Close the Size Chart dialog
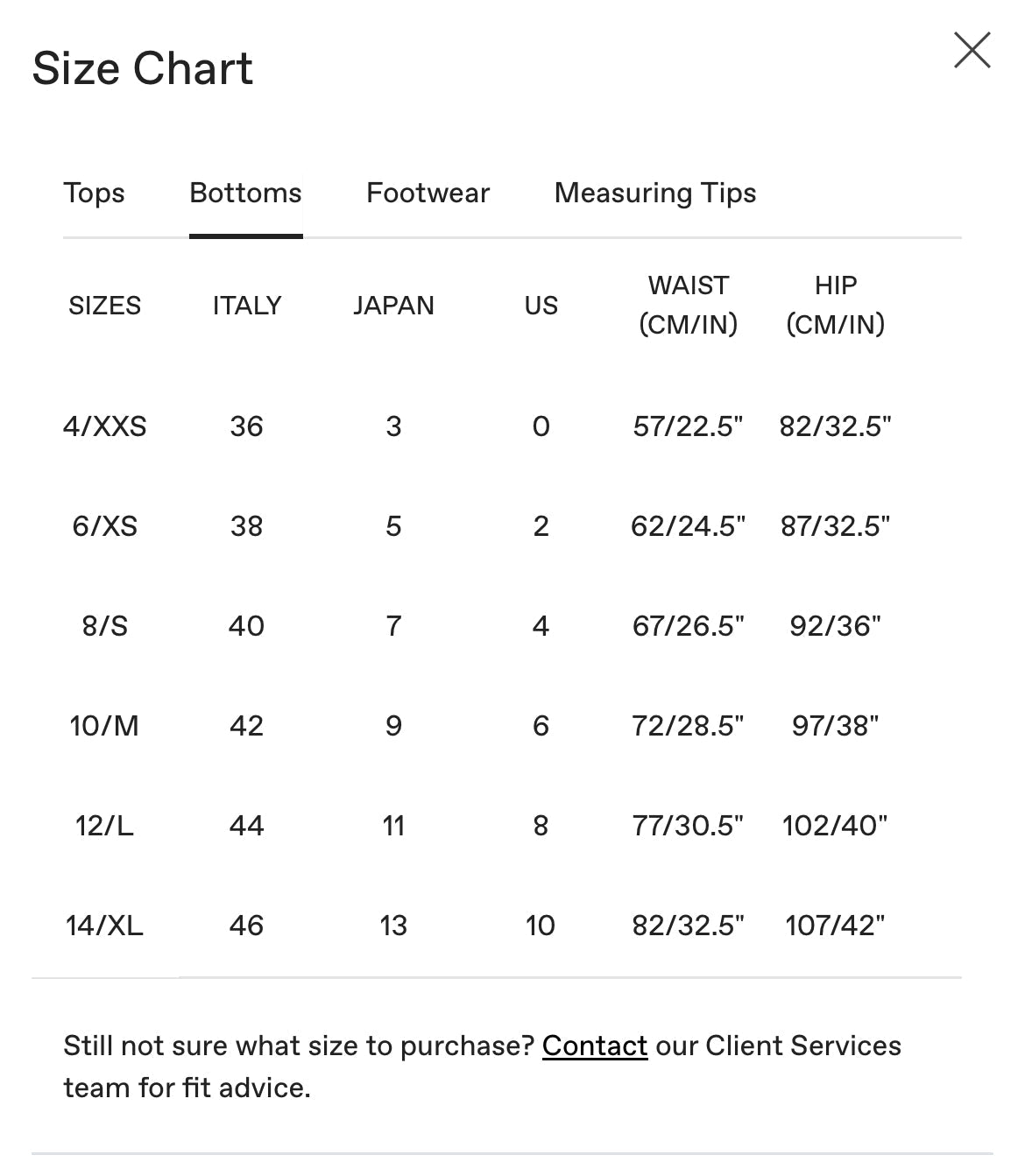Viewport: 1025px width, 1176px height. click(972, 50)
